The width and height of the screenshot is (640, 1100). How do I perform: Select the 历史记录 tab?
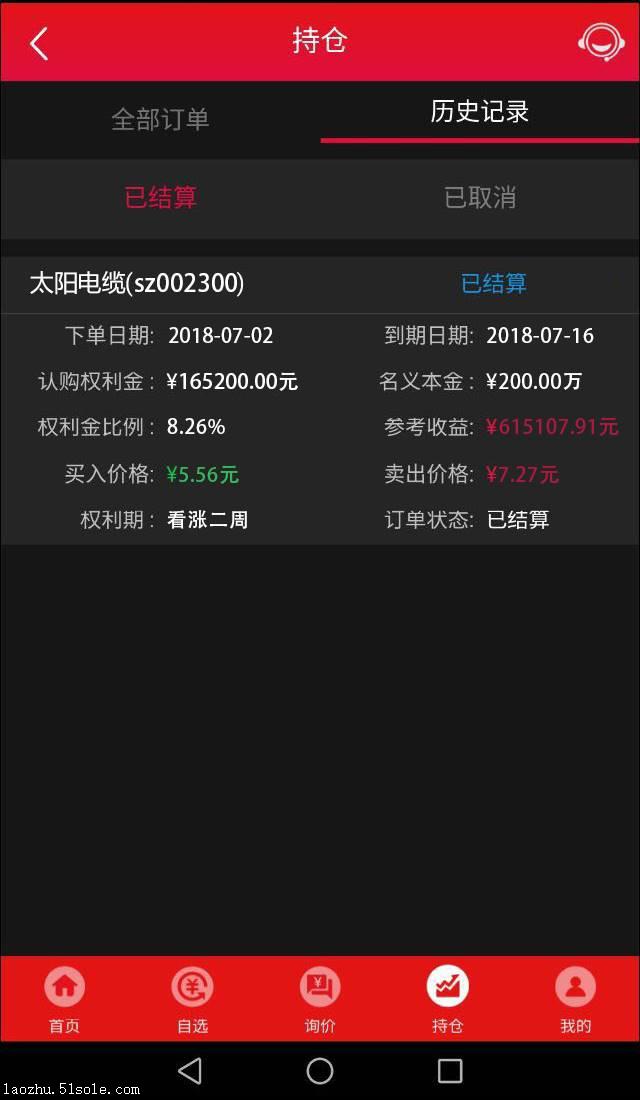(x=480, y=112)
